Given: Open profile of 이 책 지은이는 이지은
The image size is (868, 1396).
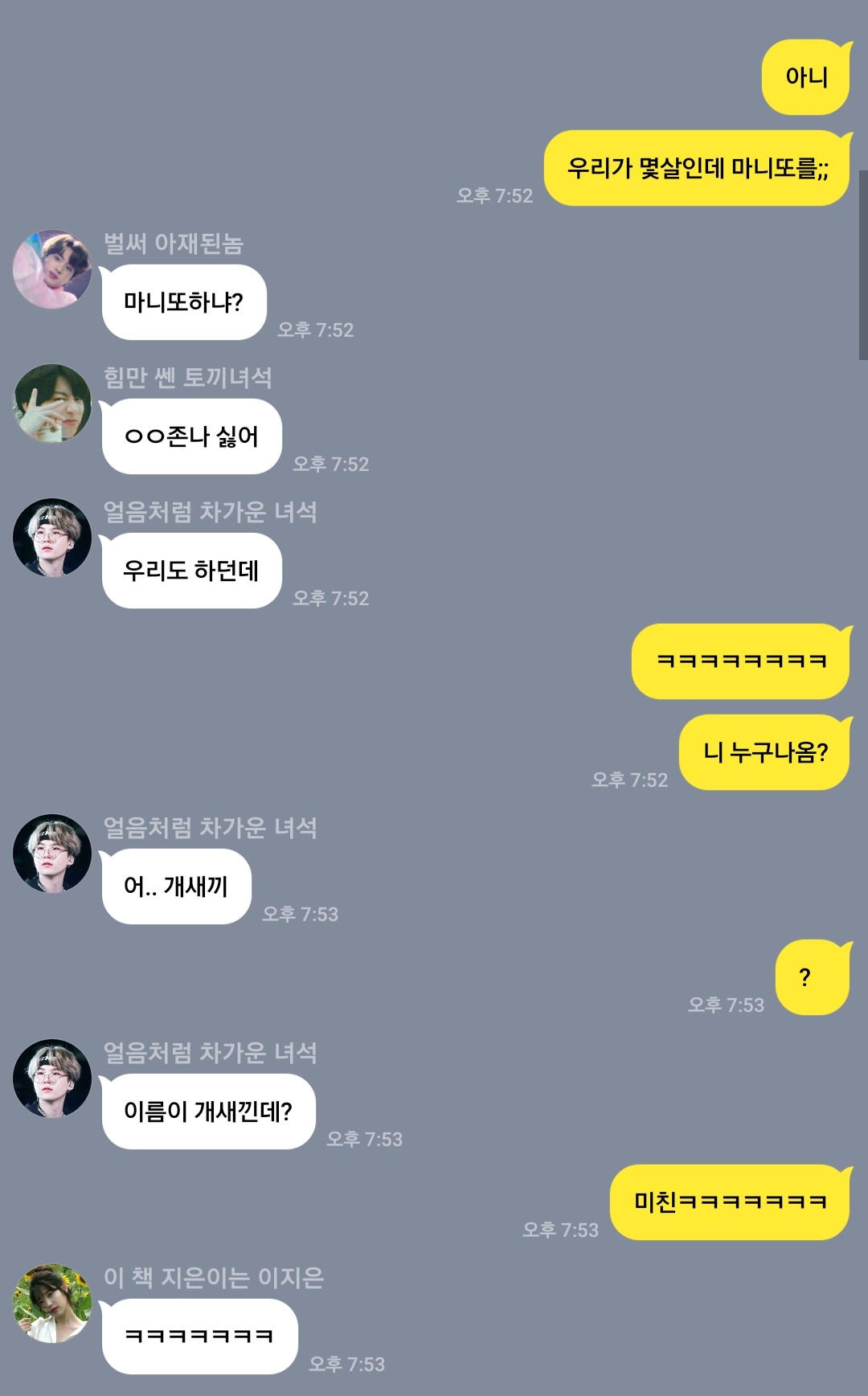Looking at the screenshot, I should coord(52,1304).
